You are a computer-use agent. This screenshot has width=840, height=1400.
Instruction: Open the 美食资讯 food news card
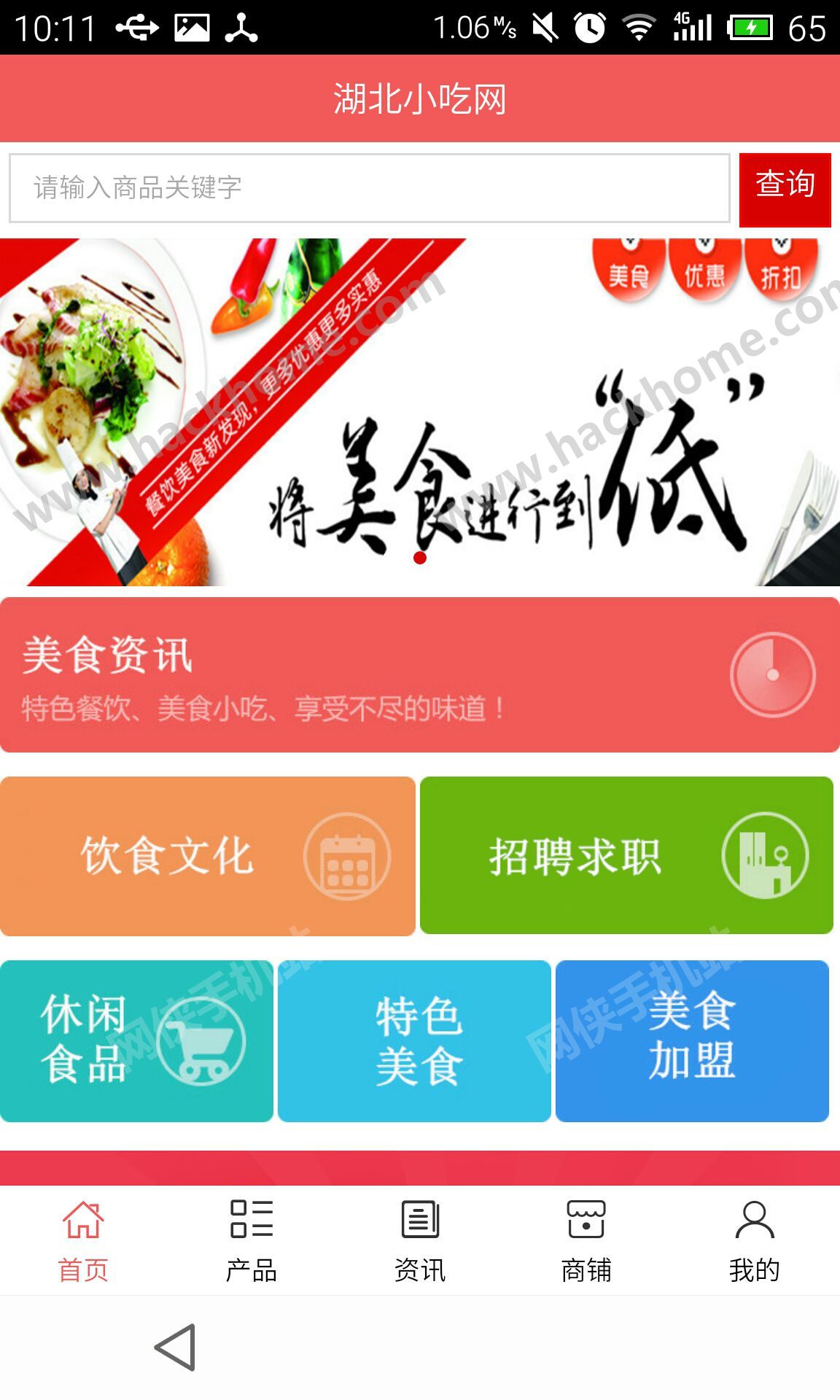(420, 674)
